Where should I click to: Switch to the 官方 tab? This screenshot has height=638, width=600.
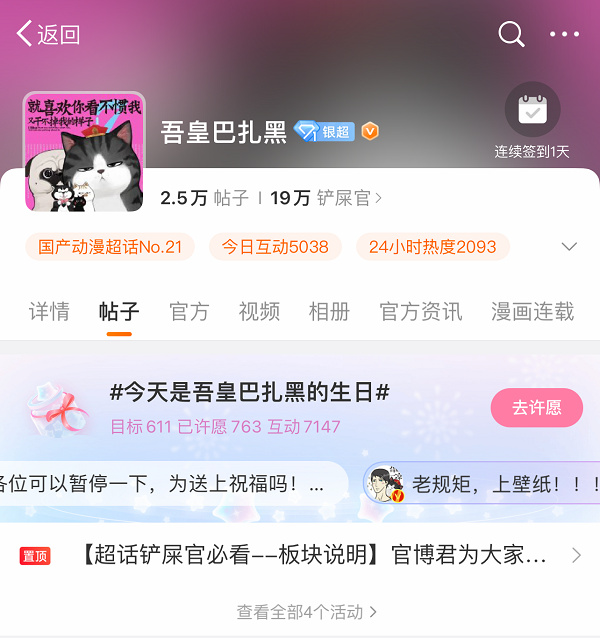(x=189, y=311)
